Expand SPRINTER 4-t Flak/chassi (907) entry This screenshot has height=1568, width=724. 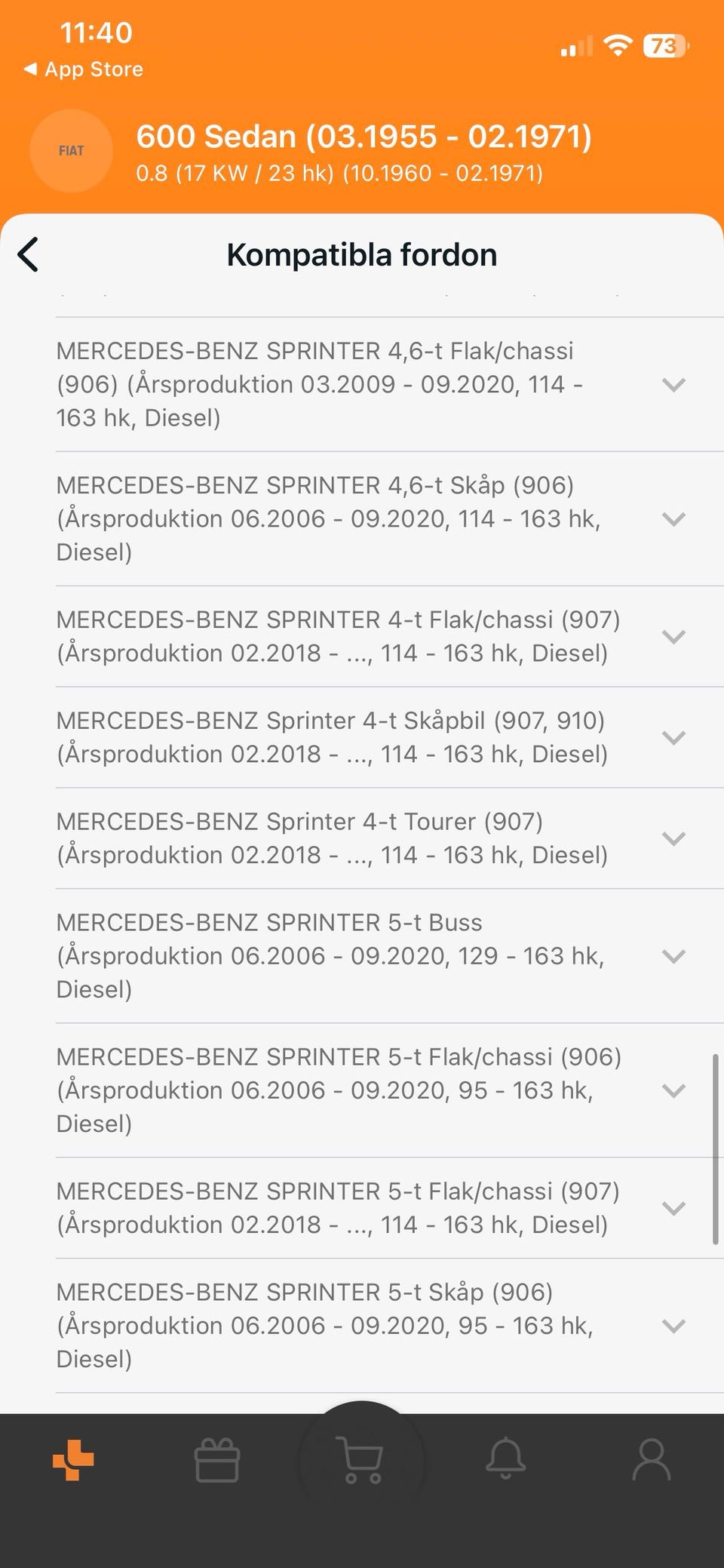673,636
